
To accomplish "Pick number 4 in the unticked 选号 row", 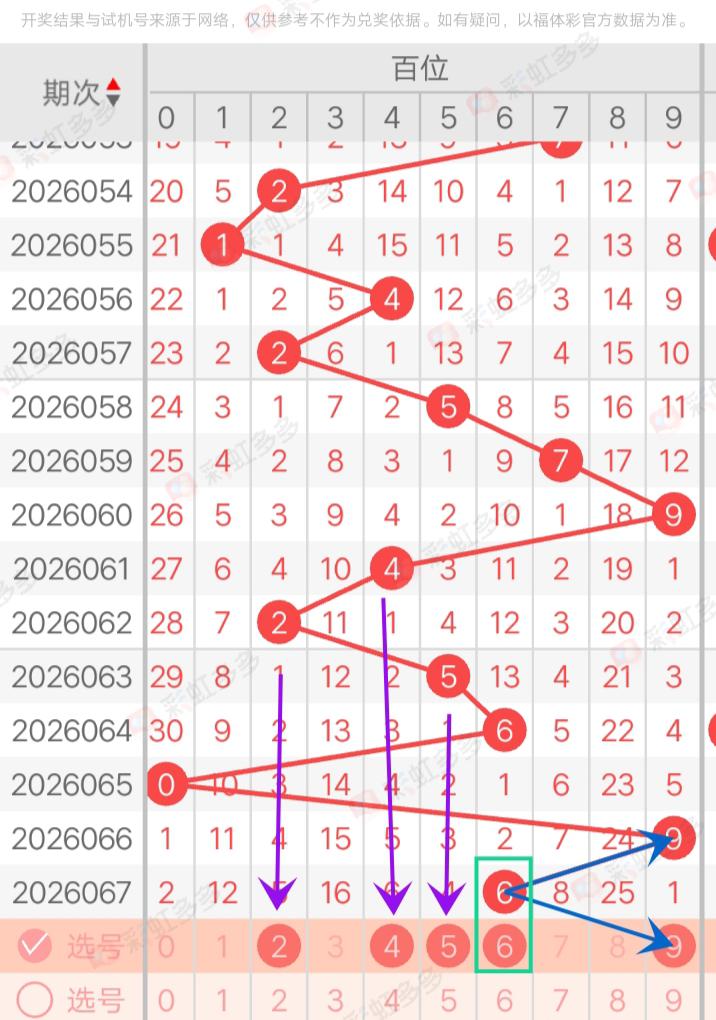I will click(392, 999).
